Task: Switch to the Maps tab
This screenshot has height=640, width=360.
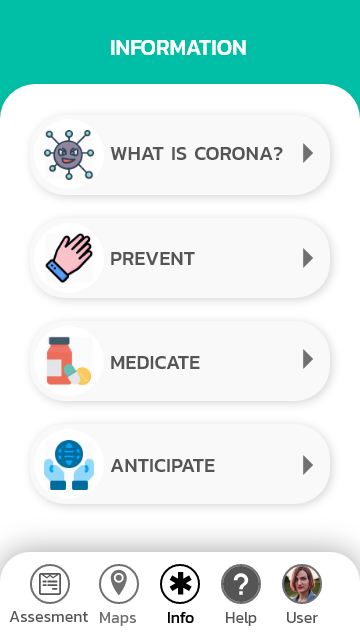Action: 118,594
